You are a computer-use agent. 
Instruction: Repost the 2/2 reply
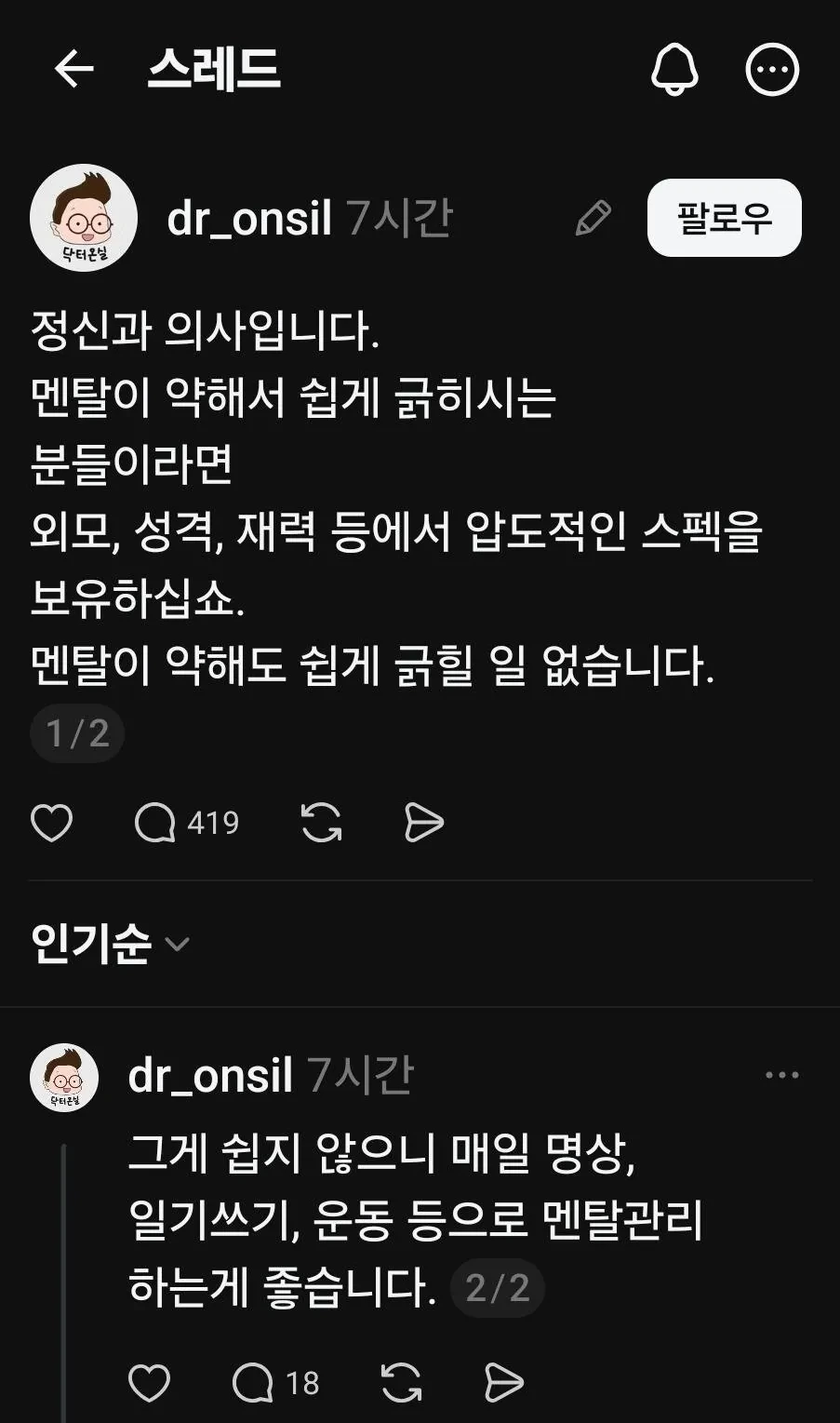pos(401,1382)
